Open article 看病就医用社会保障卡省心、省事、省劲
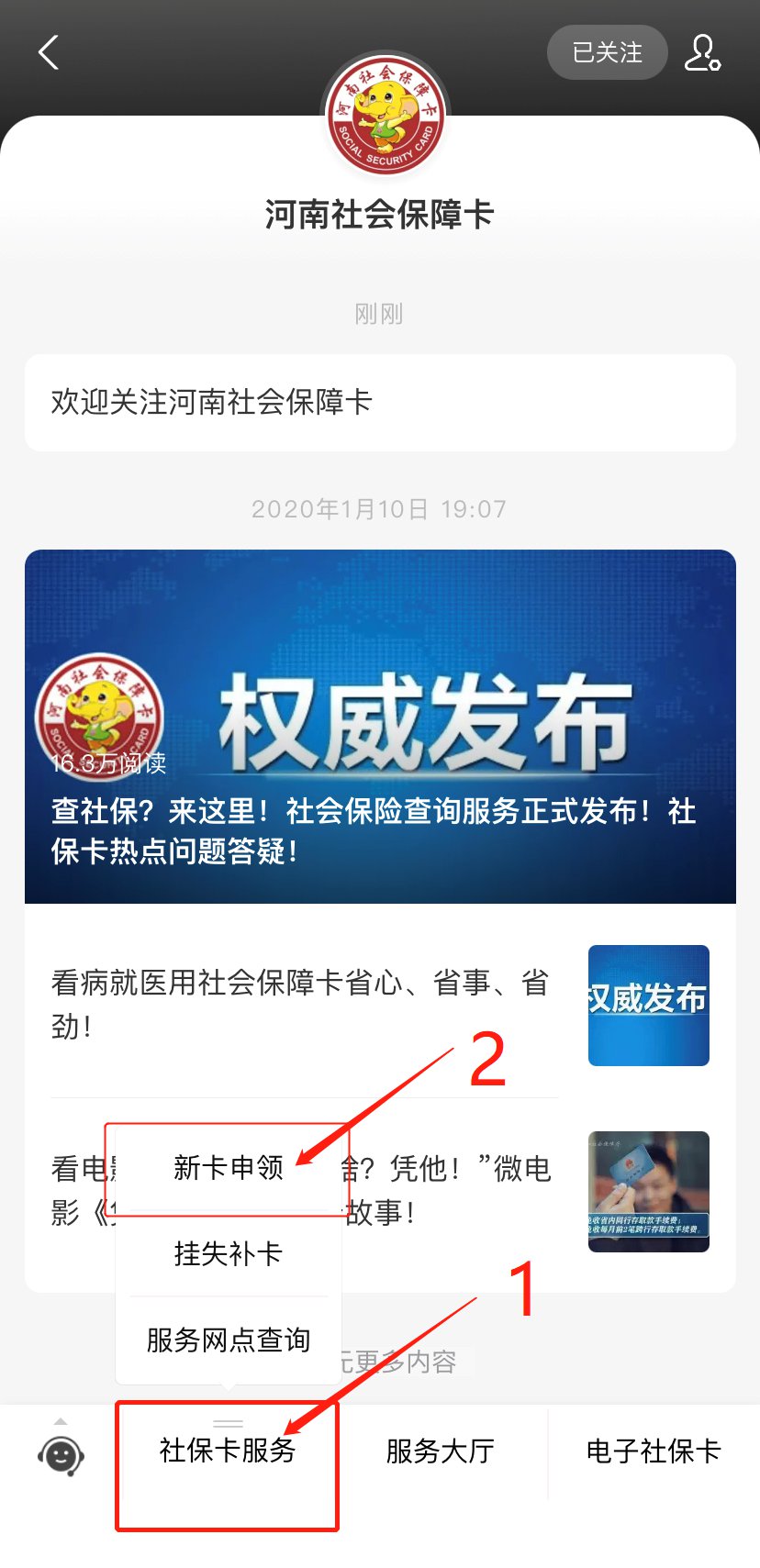The height and width of the screenshot is (1568, 760). [303, 1004]
